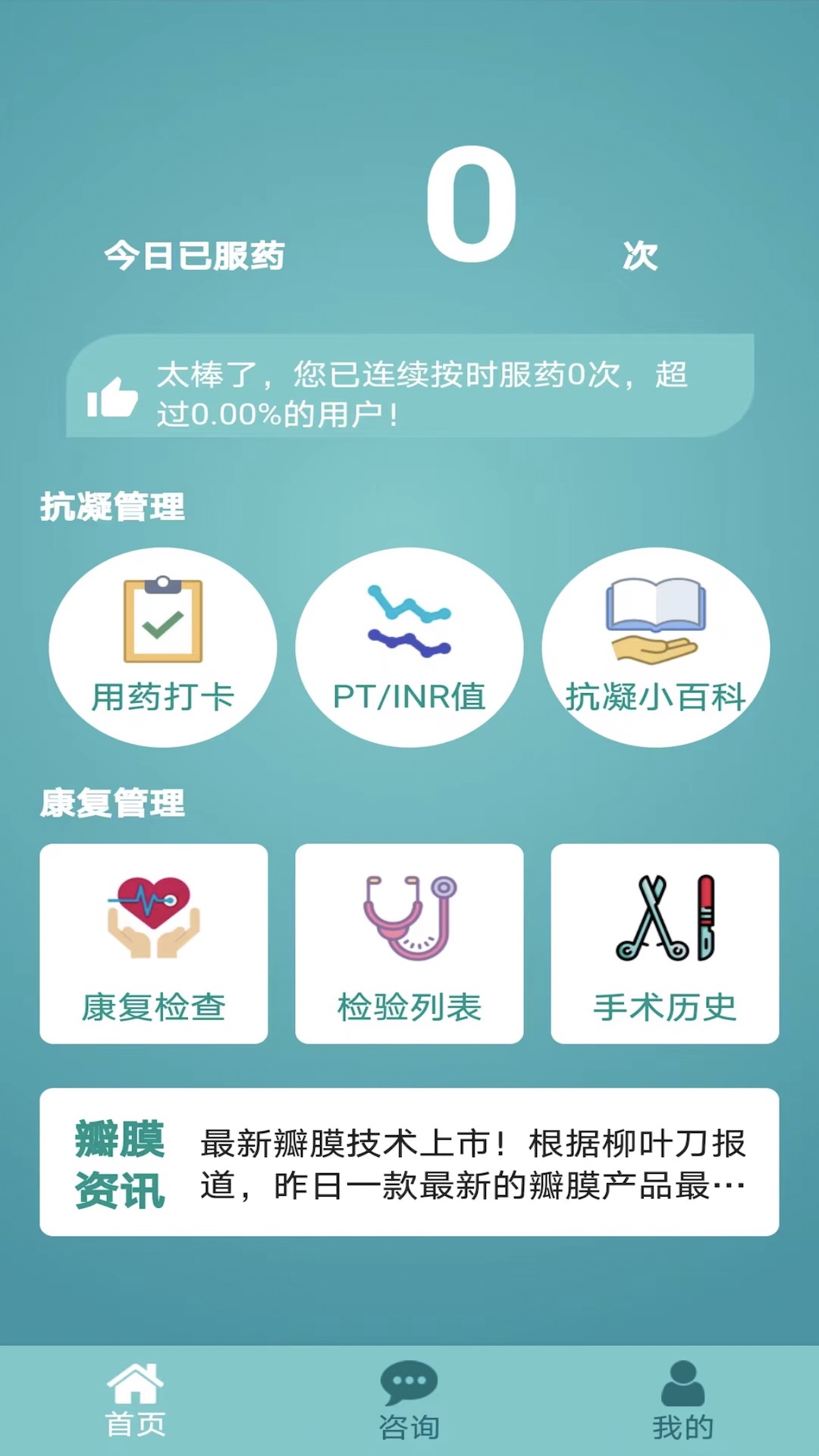Switch to the 咨询 tab

(409, 1399)
